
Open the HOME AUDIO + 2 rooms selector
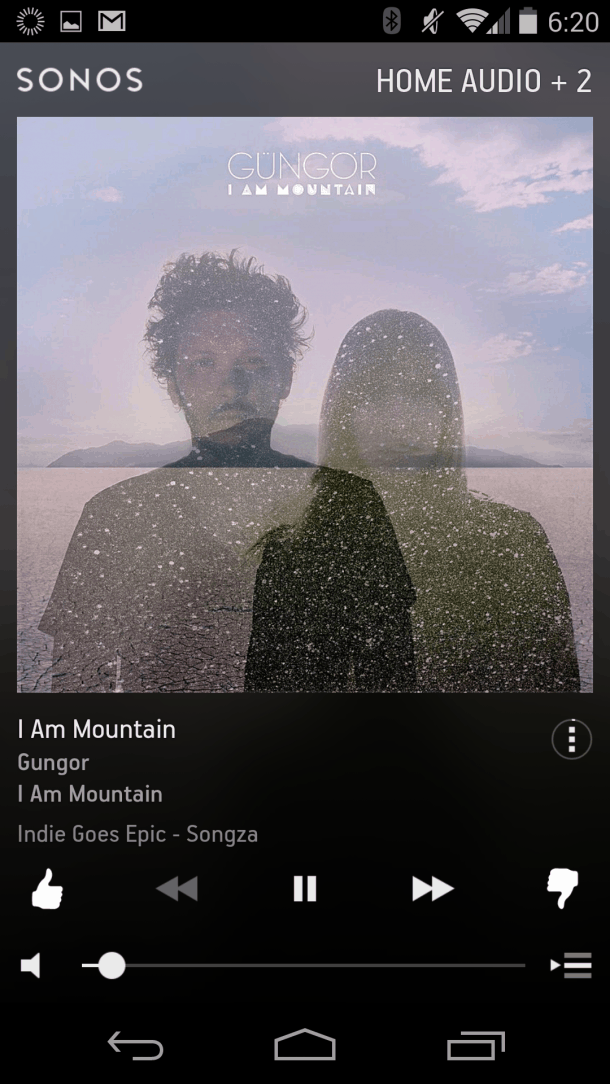click(x=484, y=82)
